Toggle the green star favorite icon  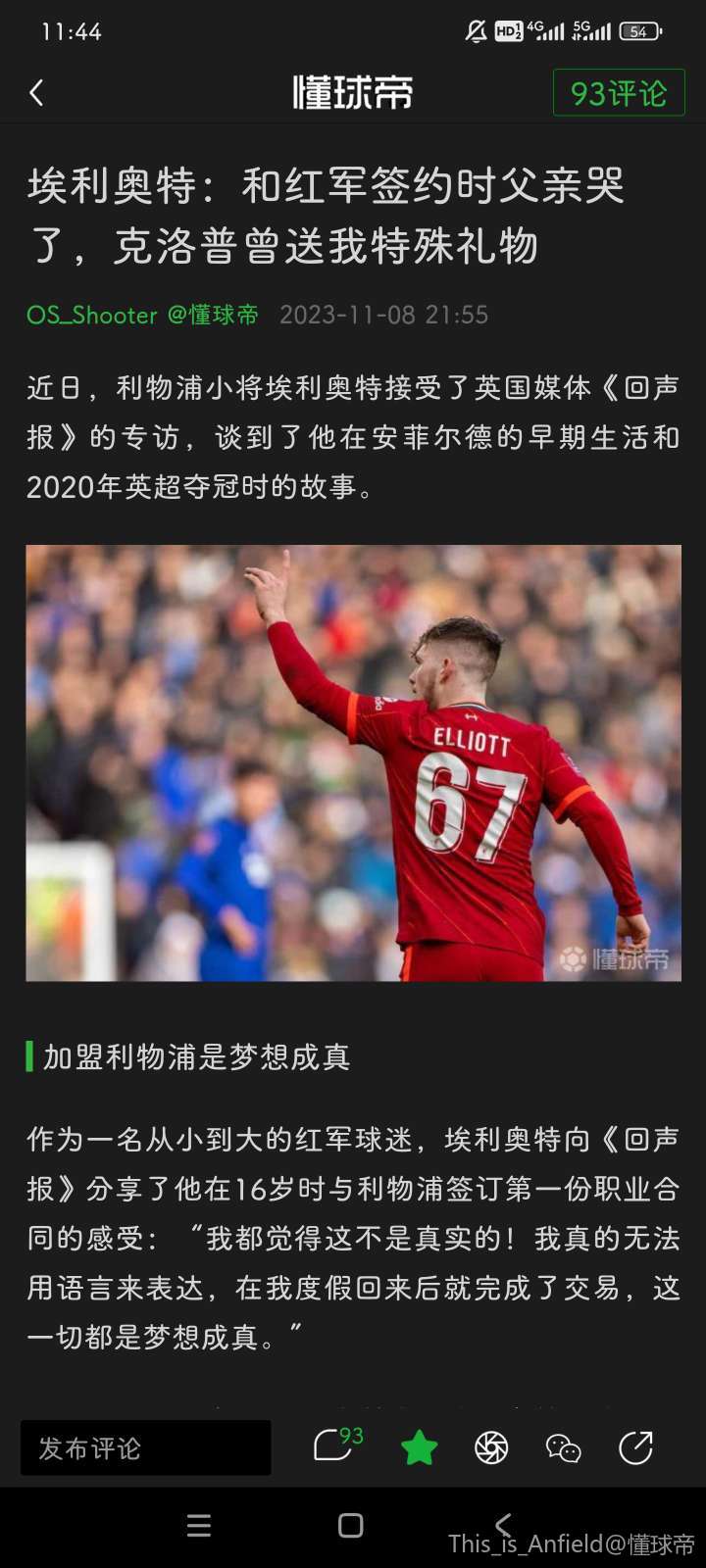pyautogui.click(x=420, y=1447)
